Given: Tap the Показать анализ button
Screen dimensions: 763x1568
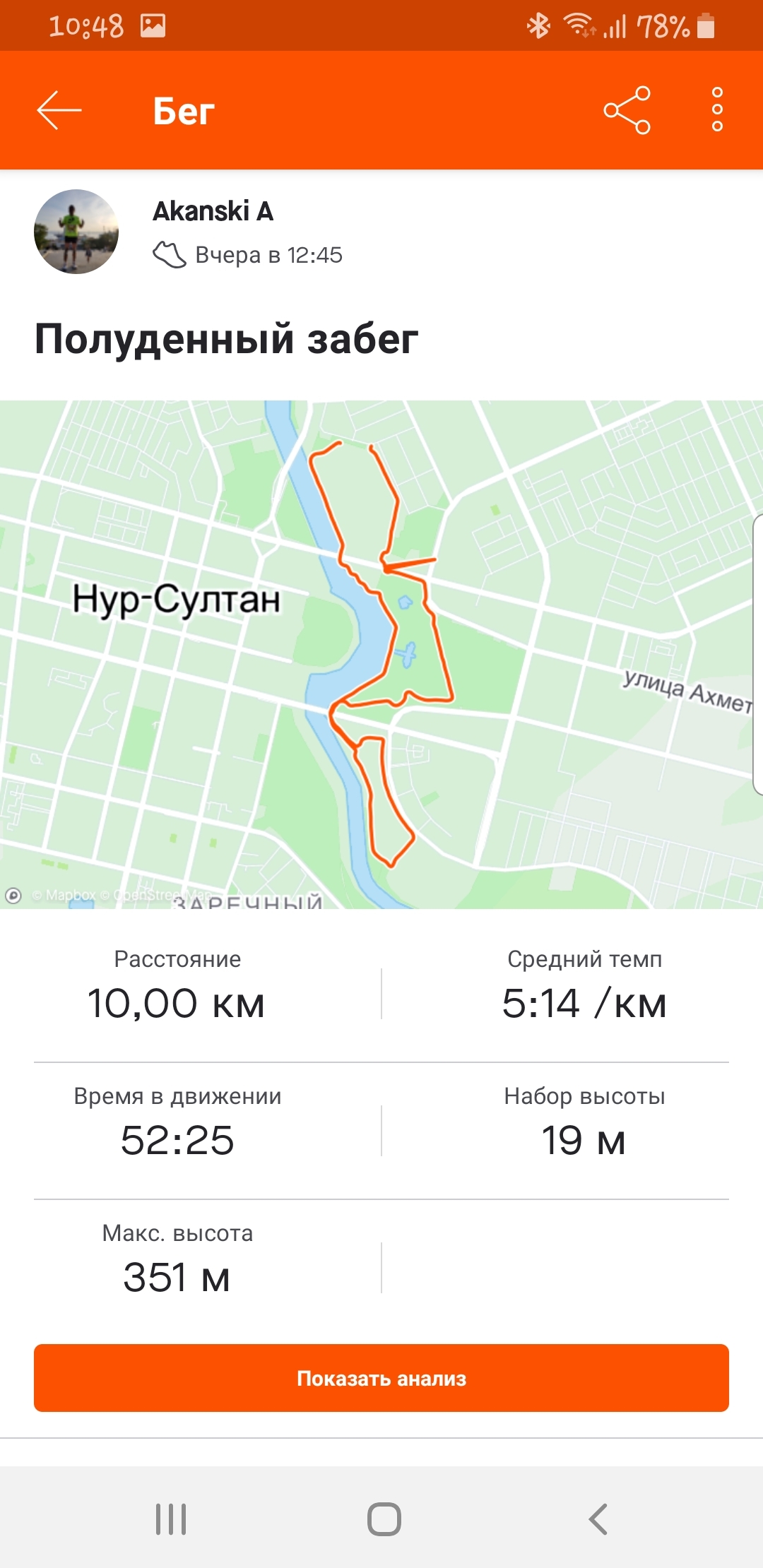Looking at the screenshot, I should click(381, 1378).
